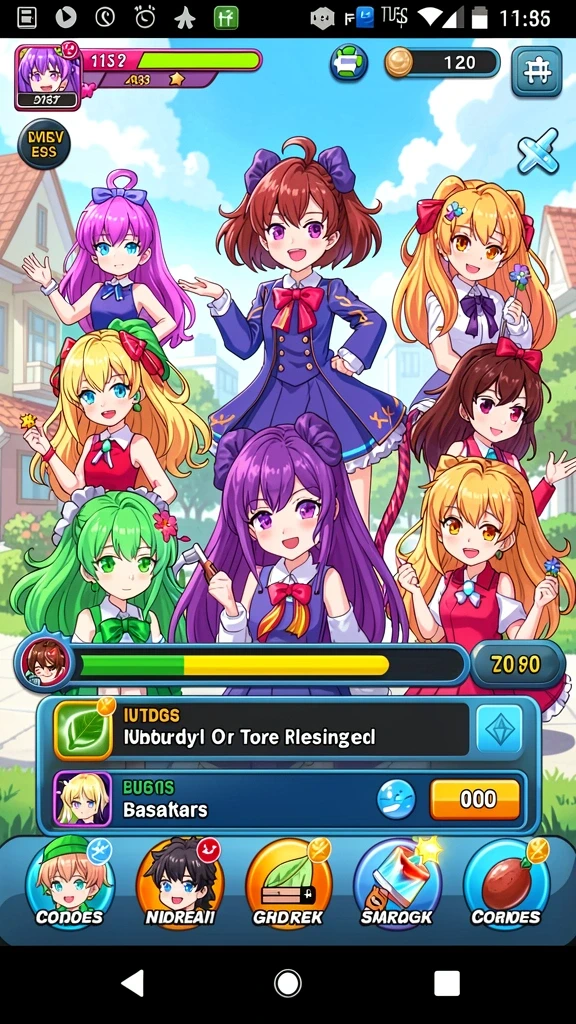The height and width of the screenshot is (1024, 576).
Task: Close the overlay with the blue X
Action: point(538,151)
